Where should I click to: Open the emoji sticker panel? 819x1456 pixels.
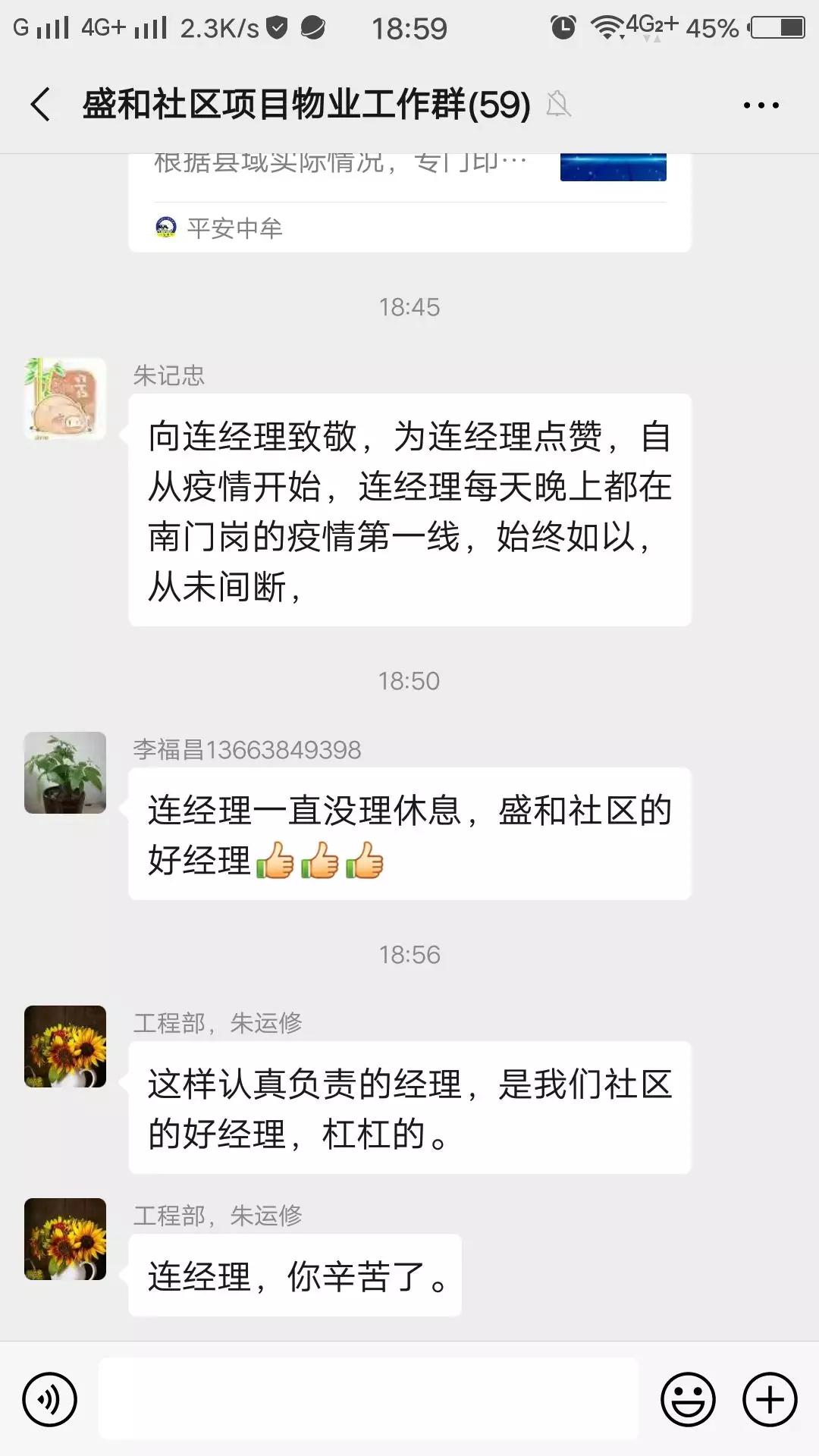coord(688,1399)
